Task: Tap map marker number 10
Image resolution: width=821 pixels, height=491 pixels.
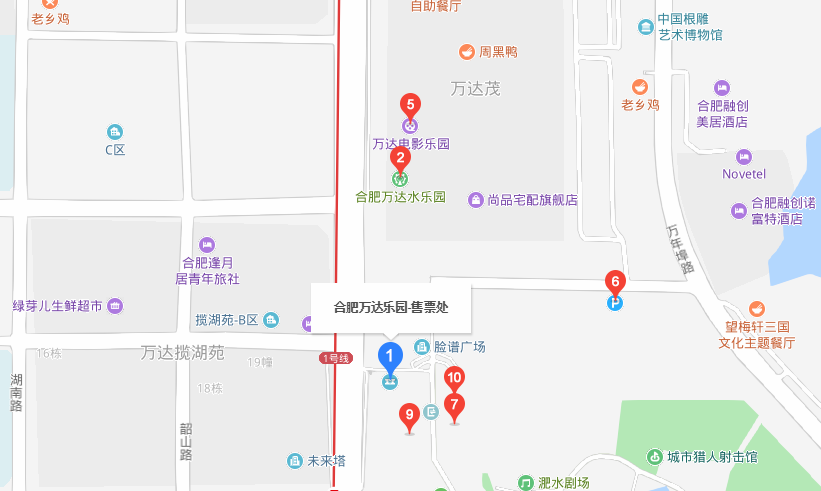Action: tap(454, 378)
